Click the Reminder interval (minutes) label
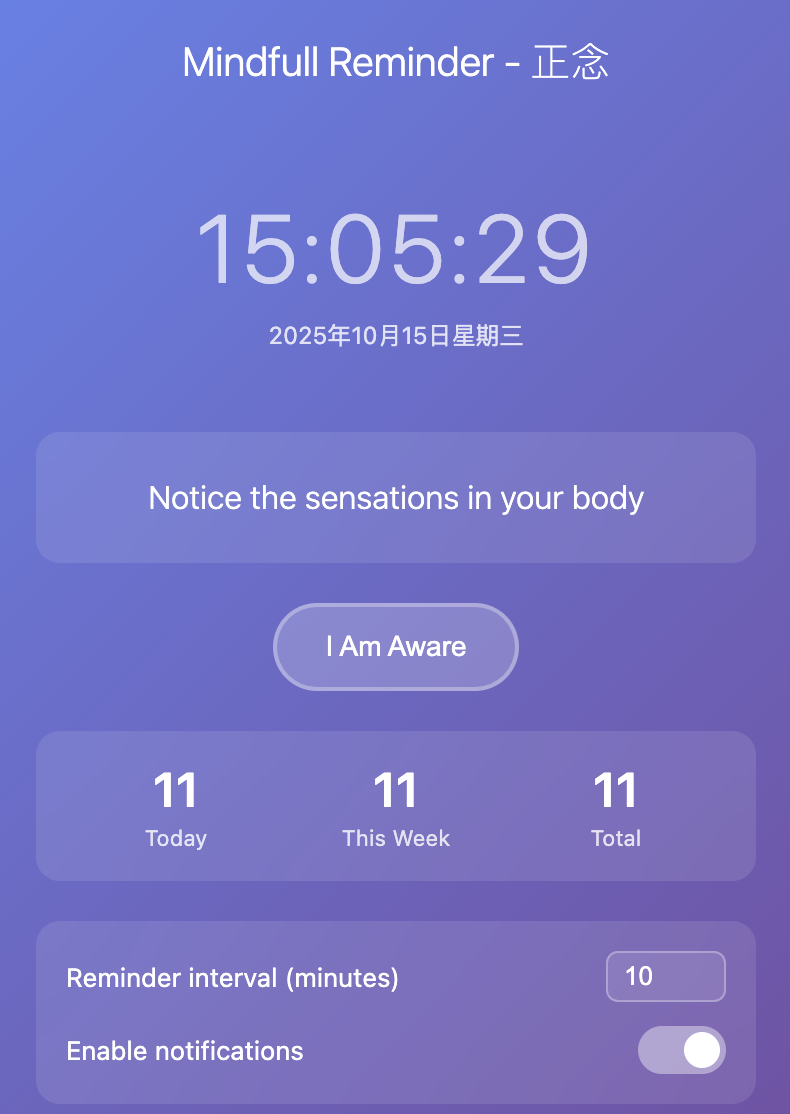This screenshot has width=790, height=1114. point(232,978)
